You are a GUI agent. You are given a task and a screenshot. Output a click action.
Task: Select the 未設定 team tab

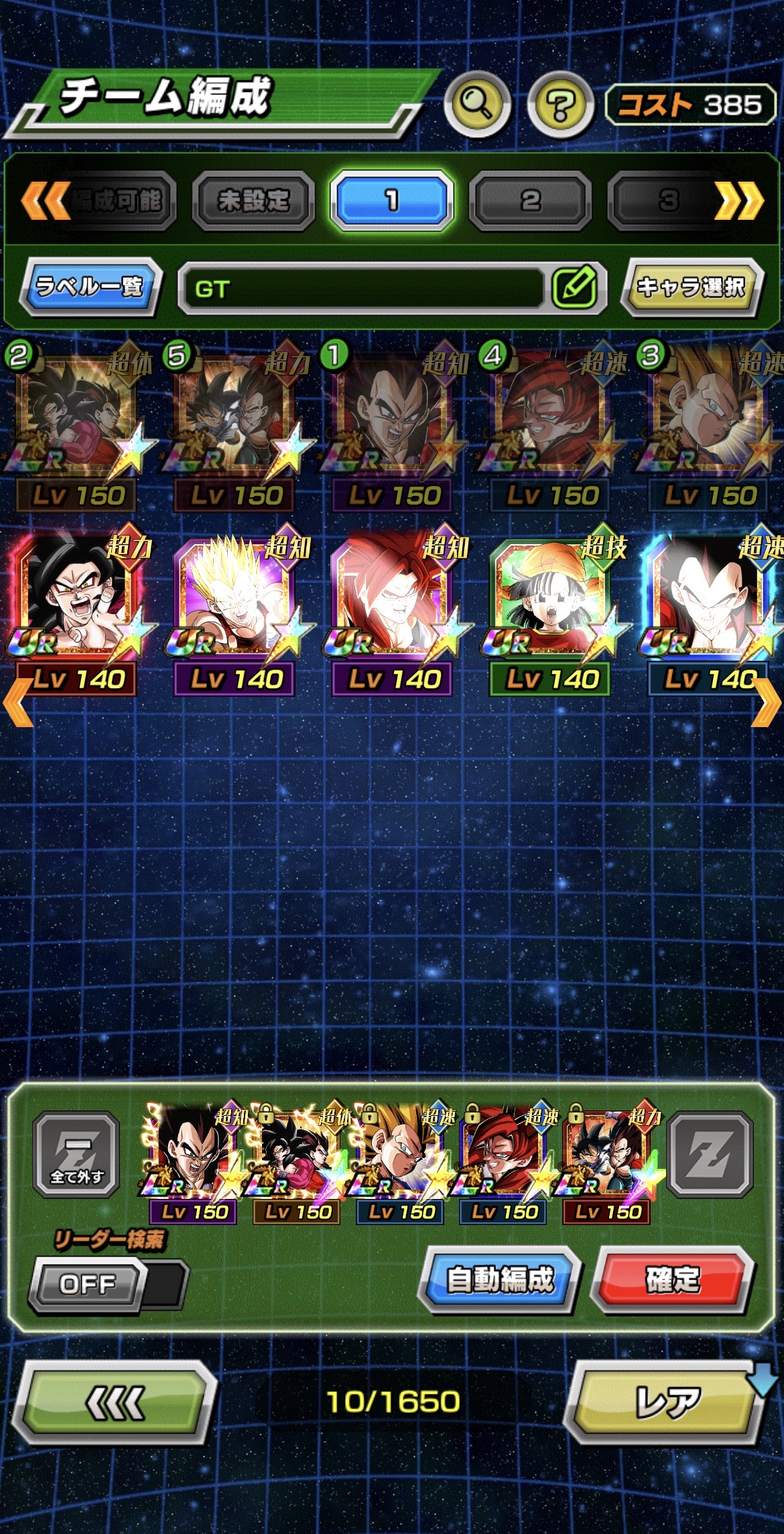(x=253, y=200)
